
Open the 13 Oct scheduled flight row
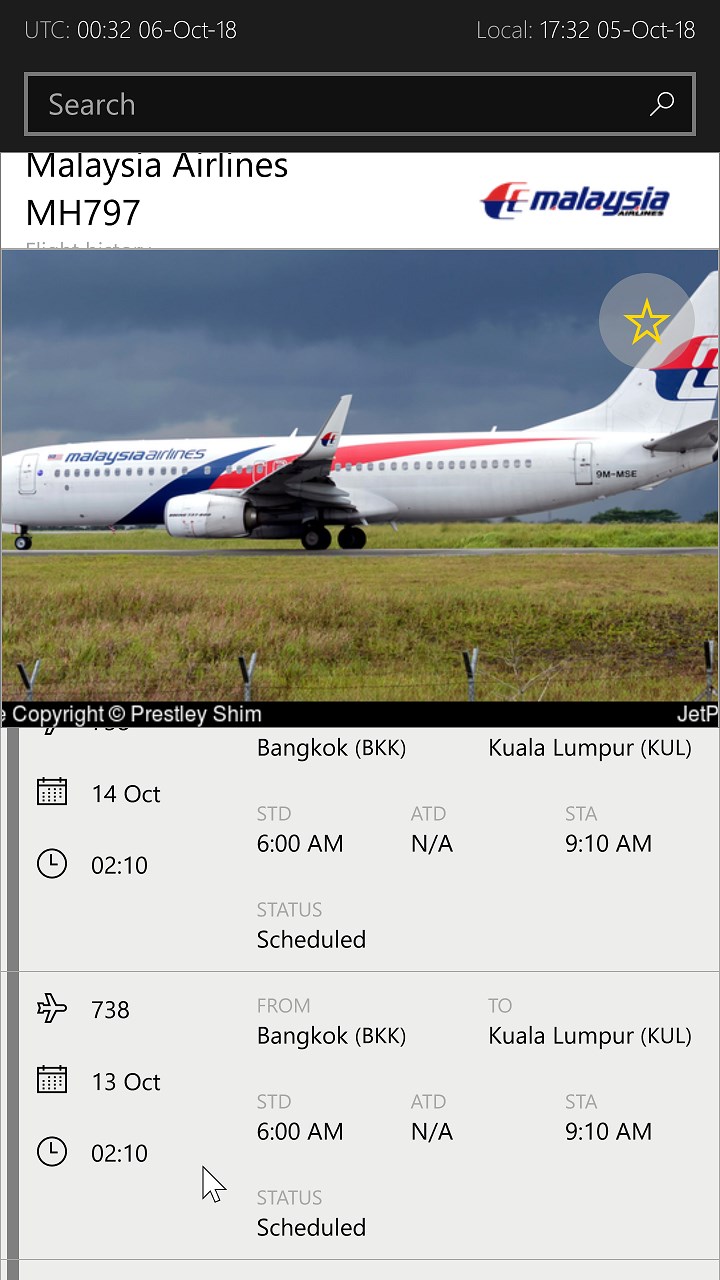coord(360,1115)
